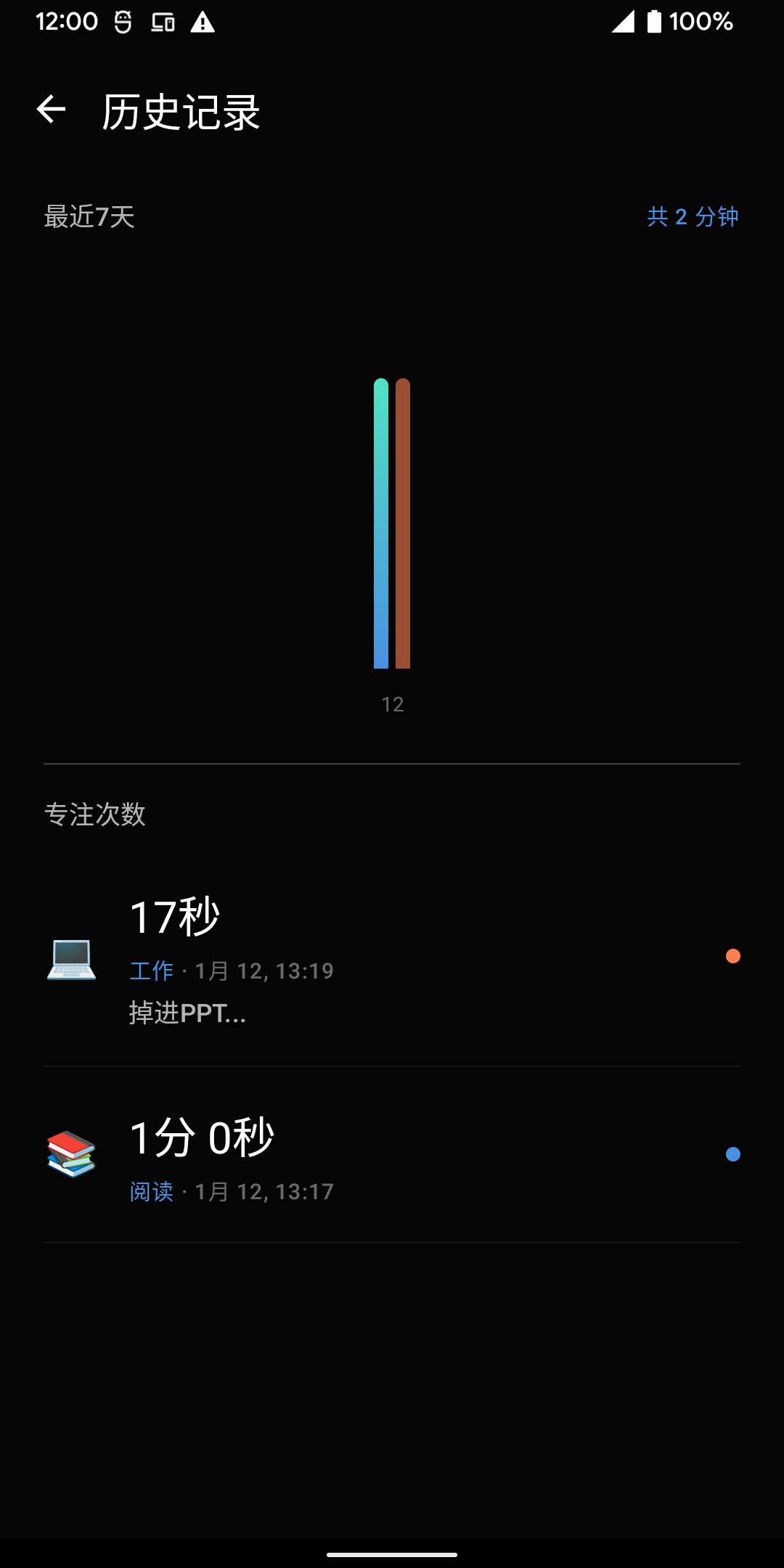Tap the 历史记录 page title
The width and height of the screenshot is (784, 1568).
click(180, 113)
